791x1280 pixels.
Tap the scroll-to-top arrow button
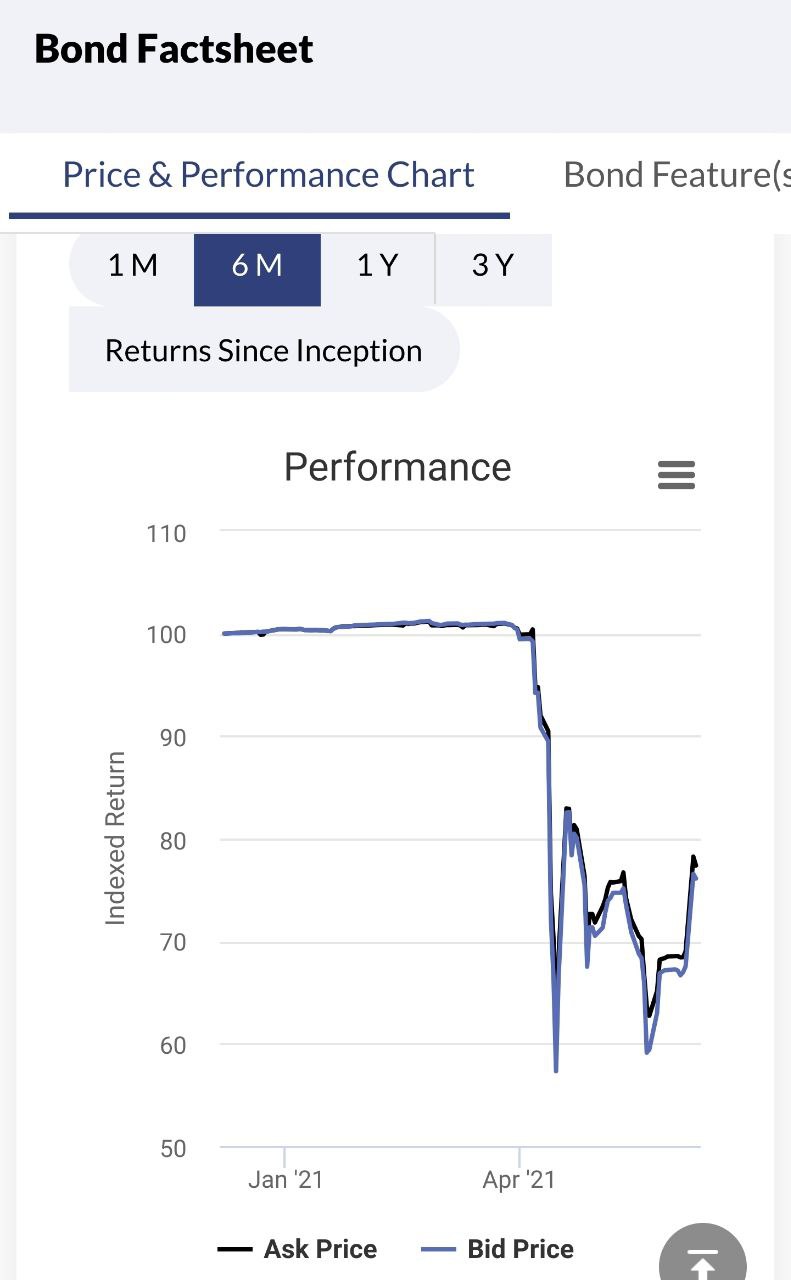pos(703,1255)
